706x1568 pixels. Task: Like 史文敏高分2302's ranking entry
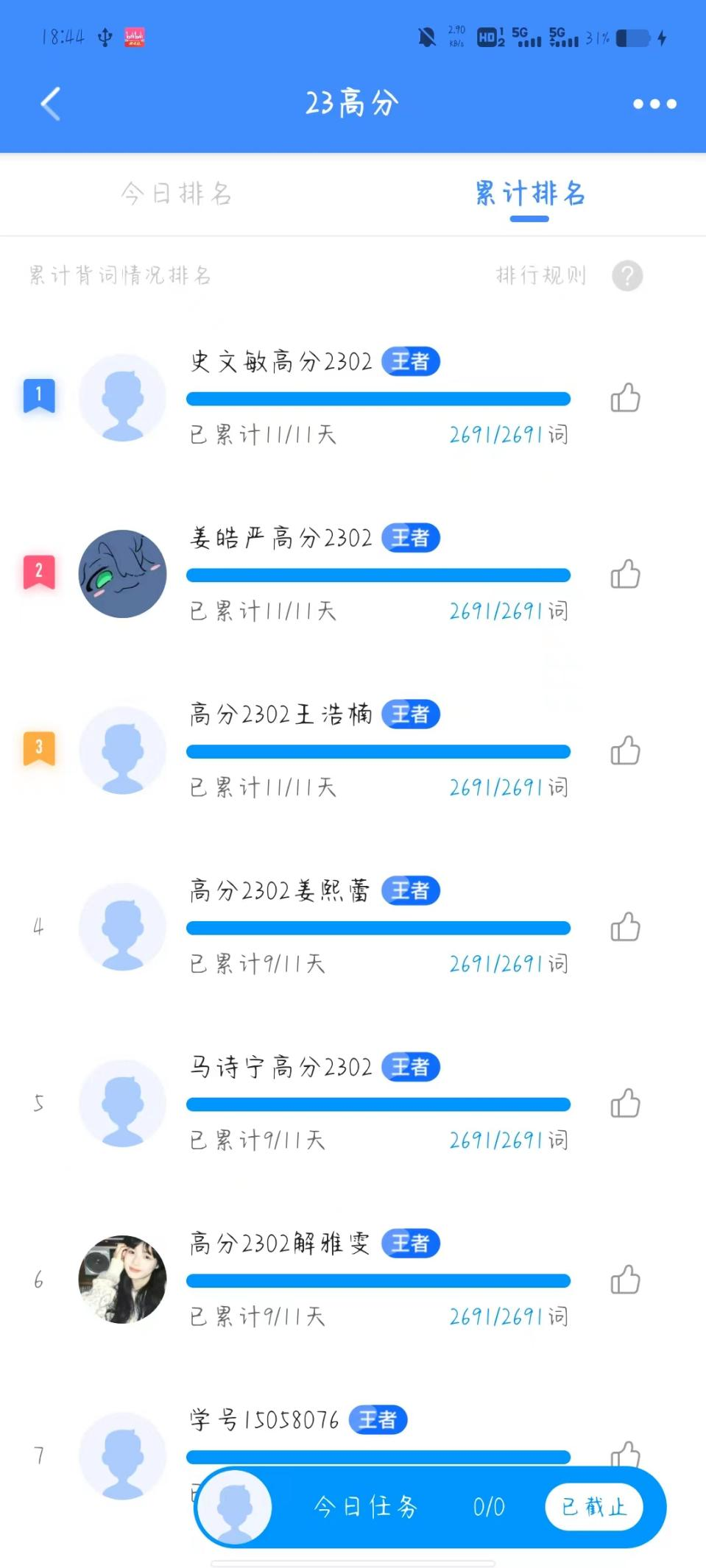(x=625, y=398)
